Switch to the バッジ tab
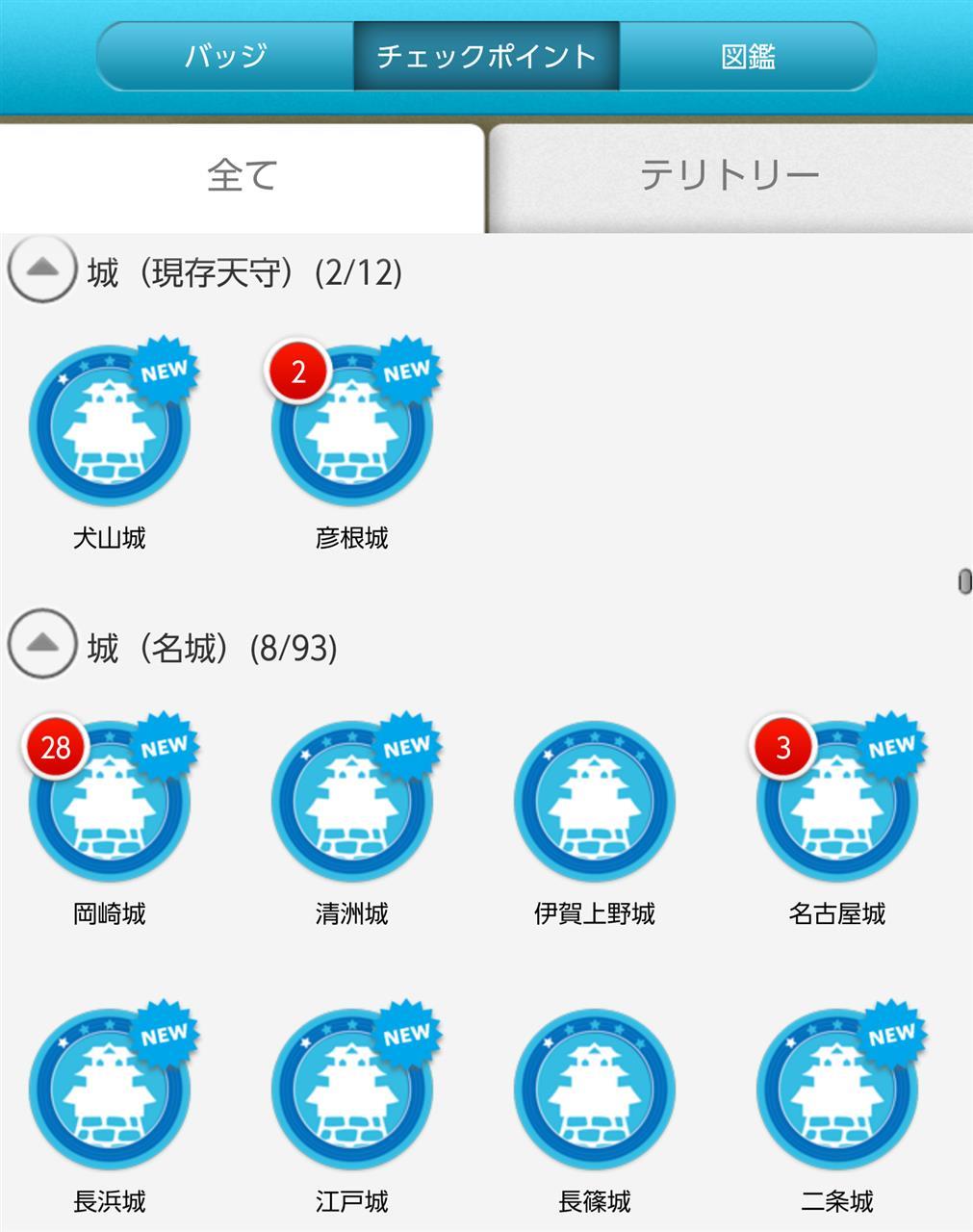The height and width of the screenshot is (1232, 973). (226, 56)
